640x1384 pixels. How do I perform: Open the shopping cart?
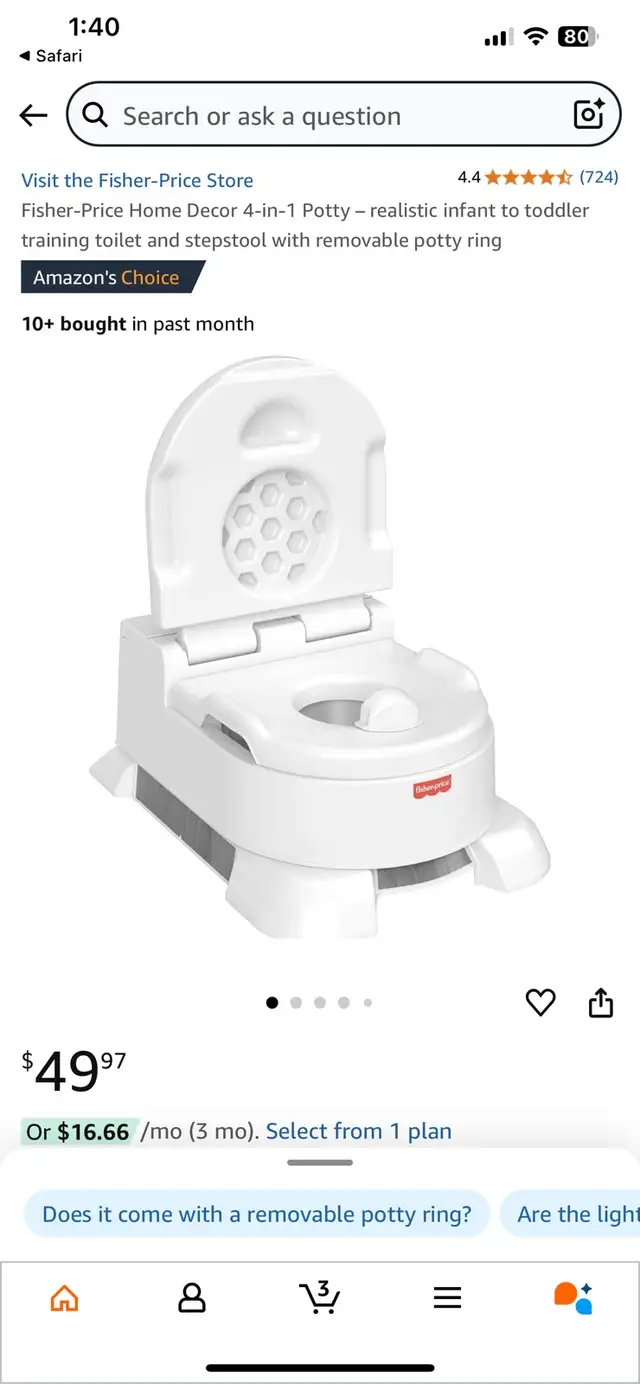pos(319,1298)
